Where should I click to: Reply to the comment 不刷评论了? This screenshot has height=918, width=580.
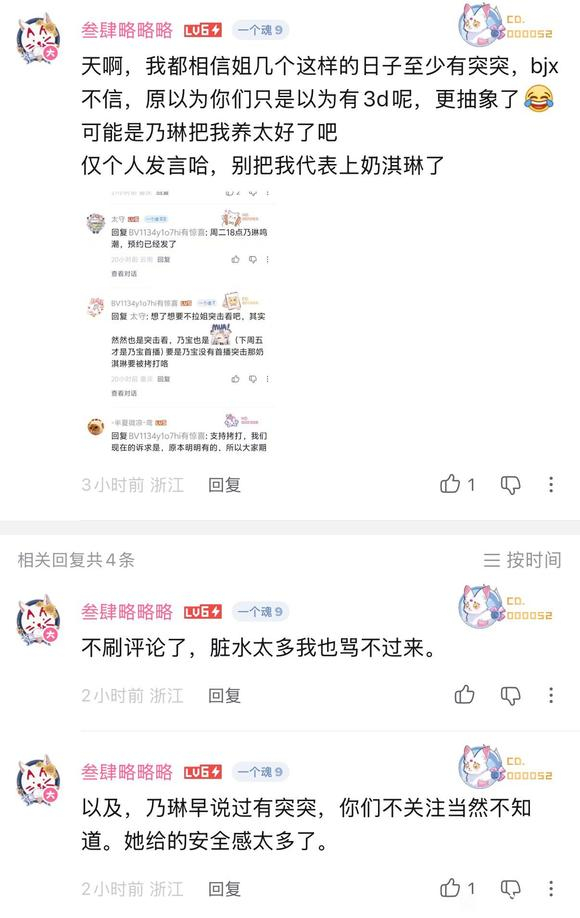225,696
